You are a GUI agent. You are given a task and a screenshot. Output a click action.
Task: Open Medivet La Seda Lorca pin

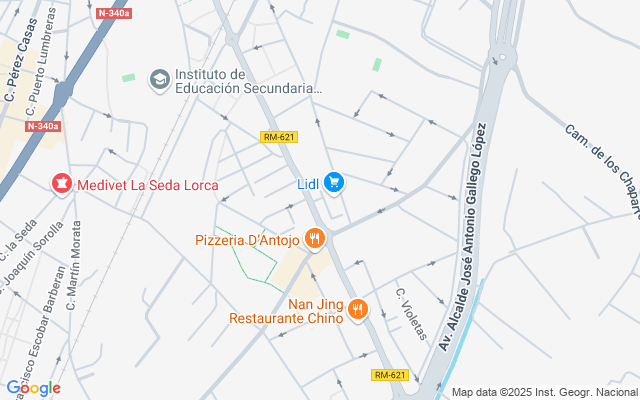tap(62, 184)
